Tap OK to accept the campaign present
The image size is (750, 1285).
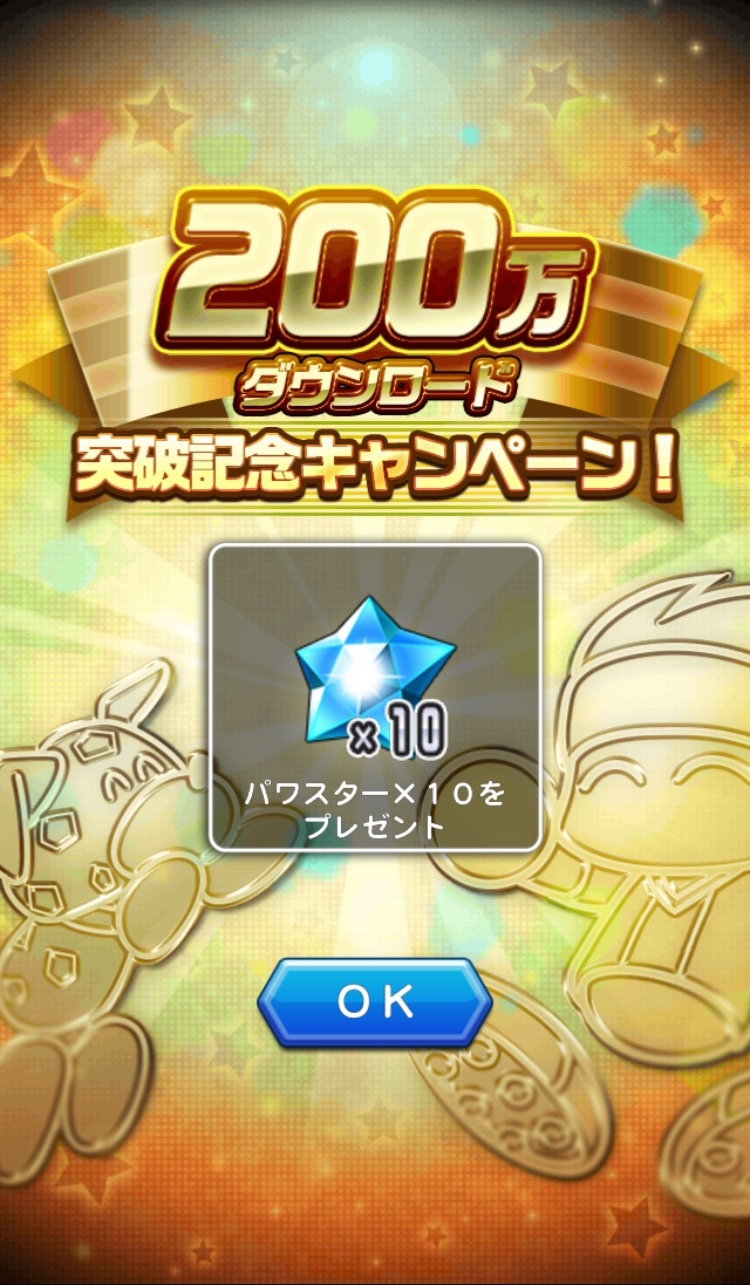coord(374,1002)
